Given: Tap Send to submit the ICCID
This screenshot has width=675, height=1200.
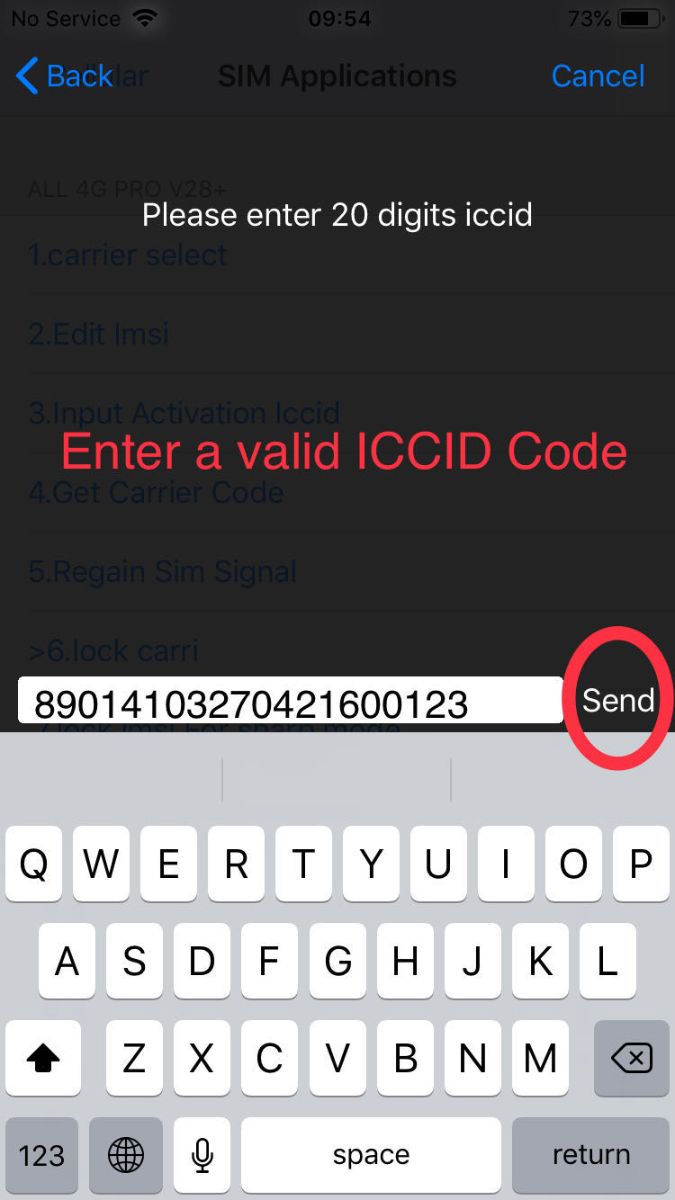Looking at the screenshot, I should (618, 700).
